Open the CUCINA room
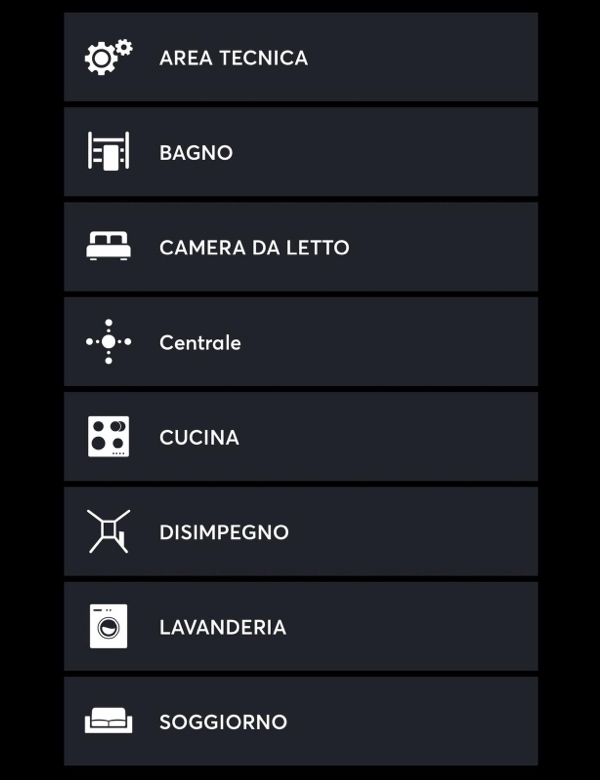The image size is (600, 780). (300, 437)
